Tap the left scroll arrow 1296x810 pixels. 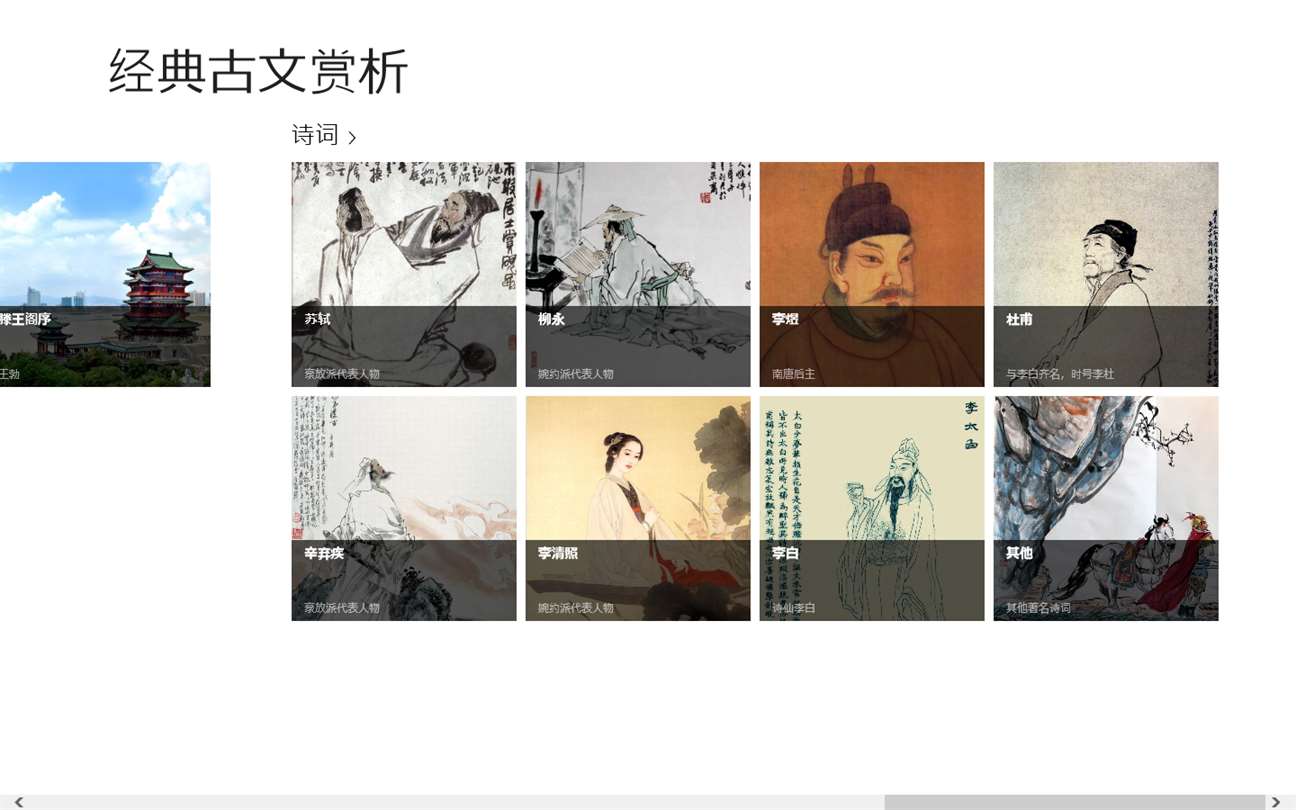pyautogui.click(x=18, y=802)
